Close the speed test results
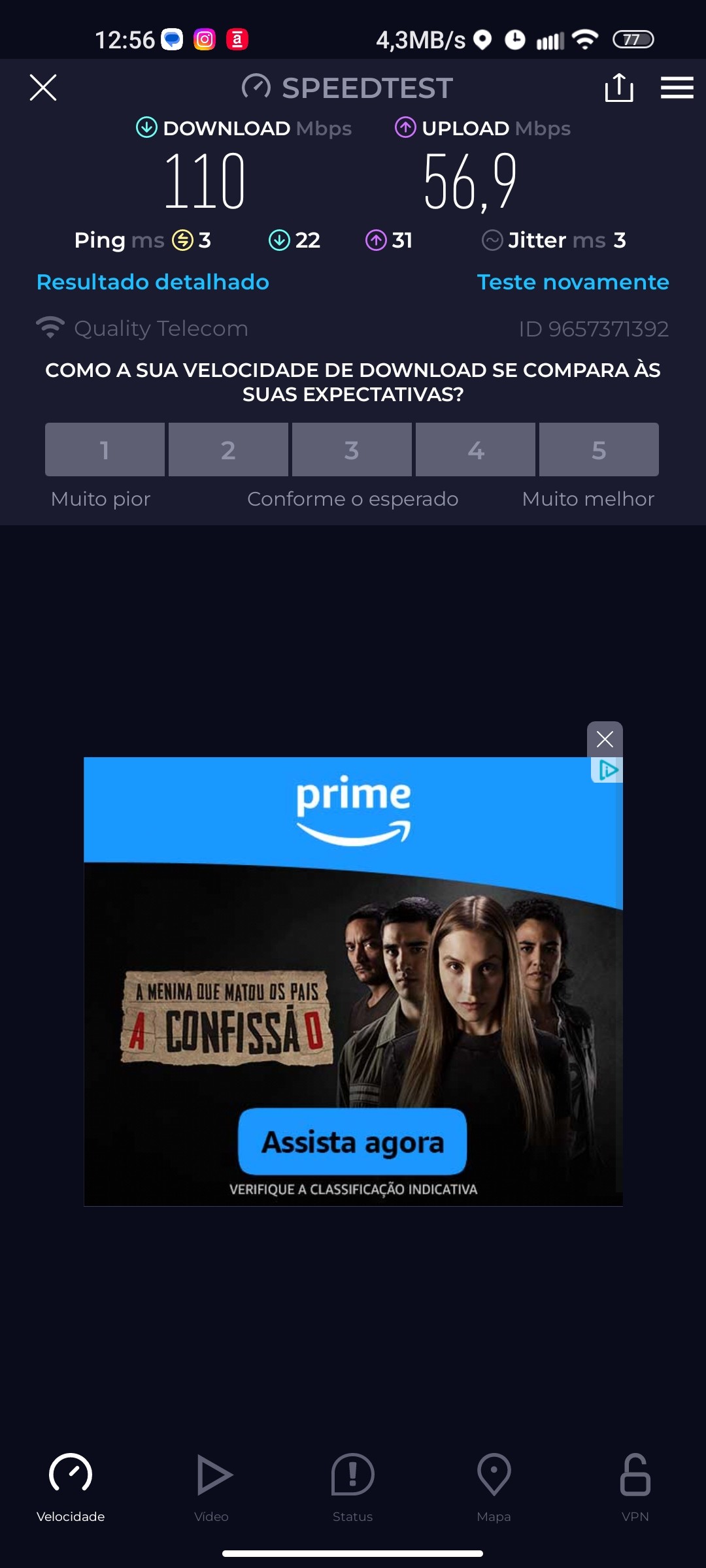Image resolution: width=706 pixels, height=1568 pixels. click(x=43, y=88)
